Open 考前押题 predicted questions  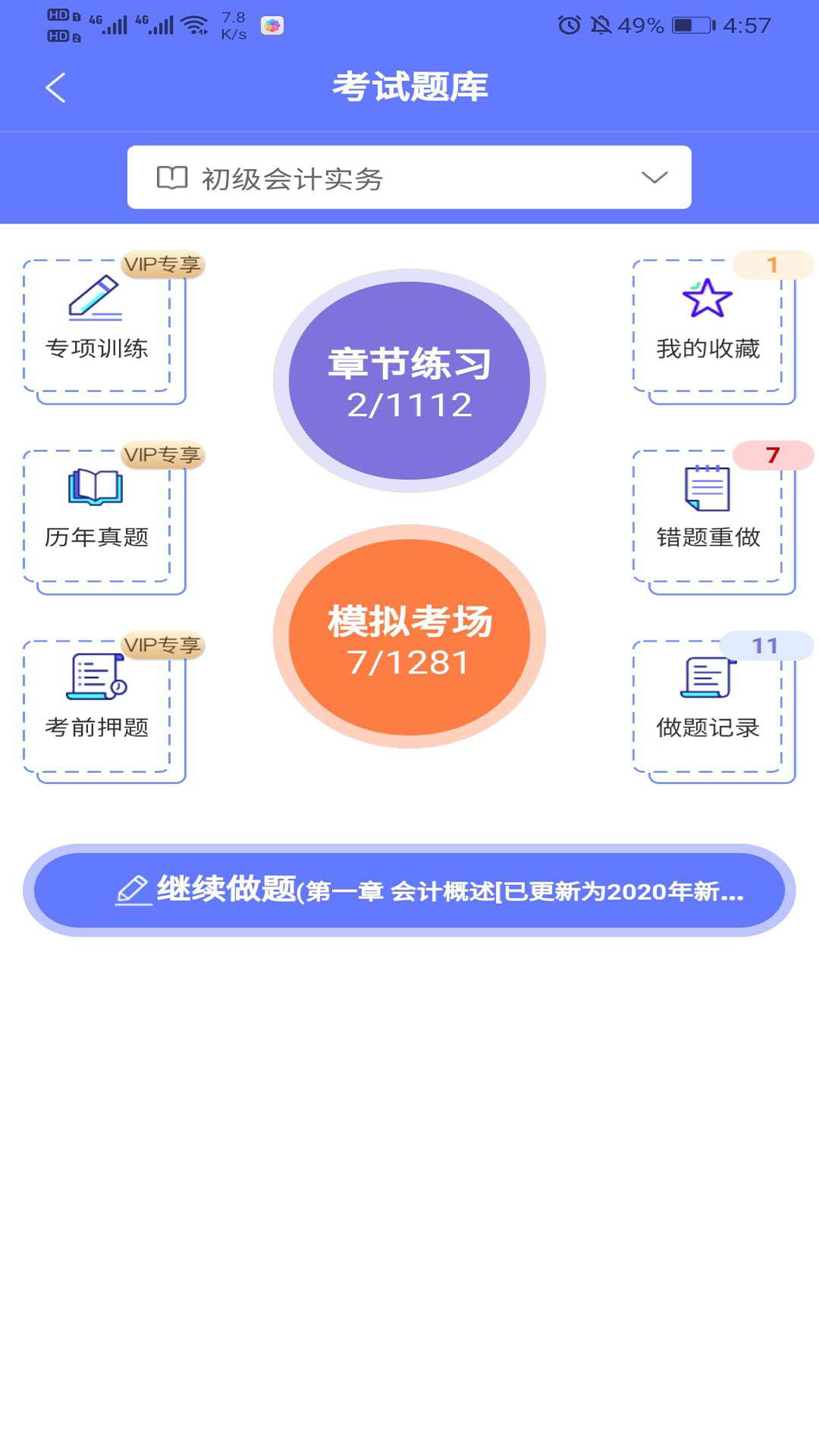pos(98,707)
